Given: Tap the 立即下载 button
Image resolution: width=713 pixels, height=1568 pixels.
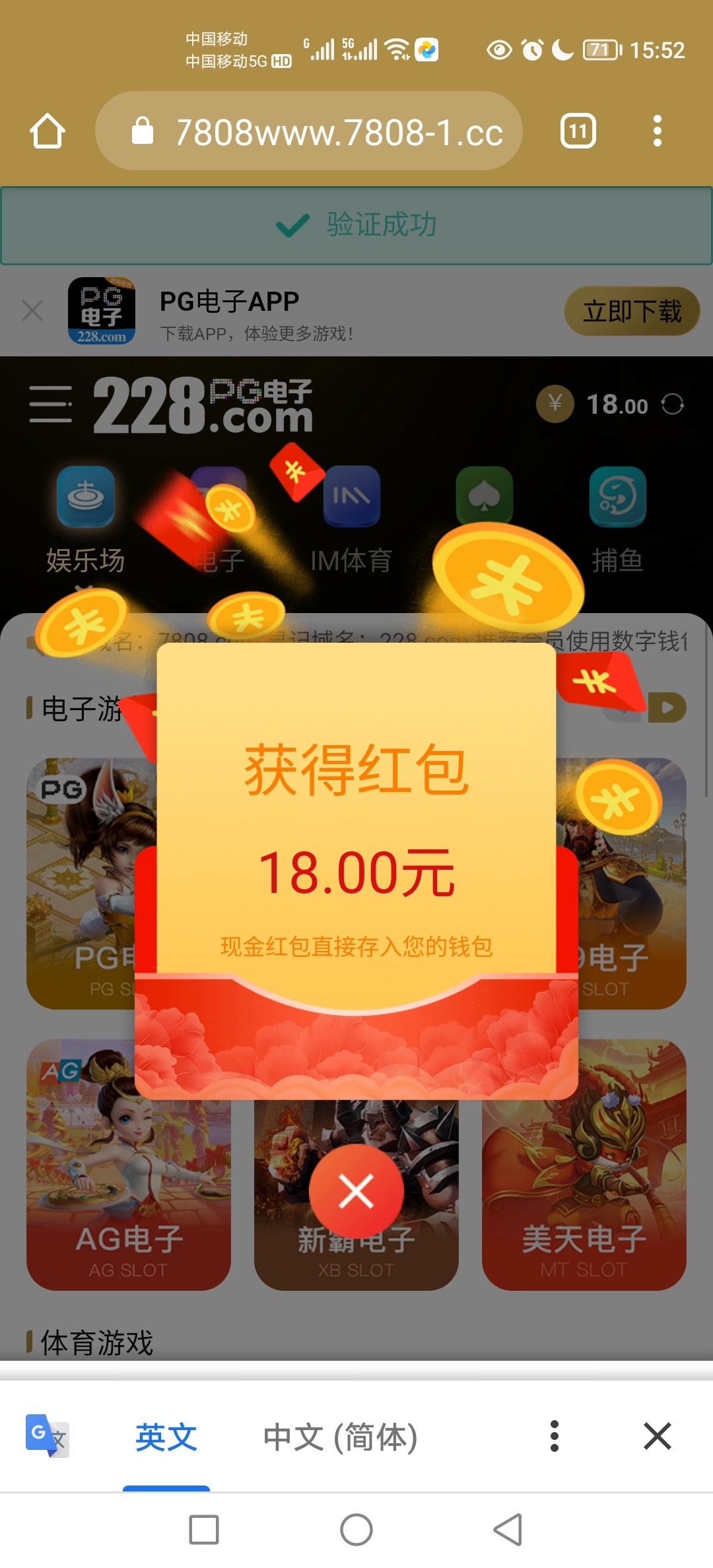Looking at the screenshot, I should (x=632, y=311).
